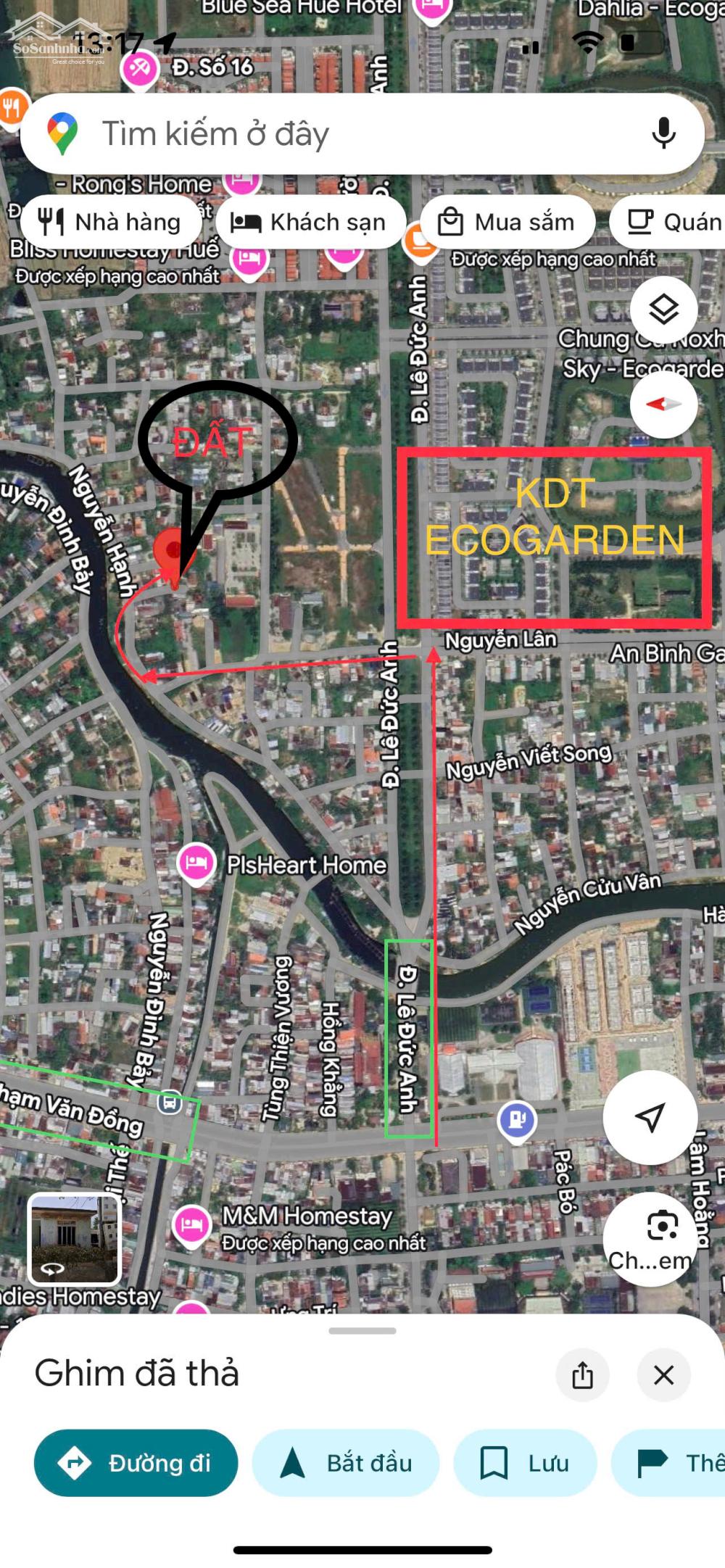Get directions with Đường đi

coord(136,1463)
